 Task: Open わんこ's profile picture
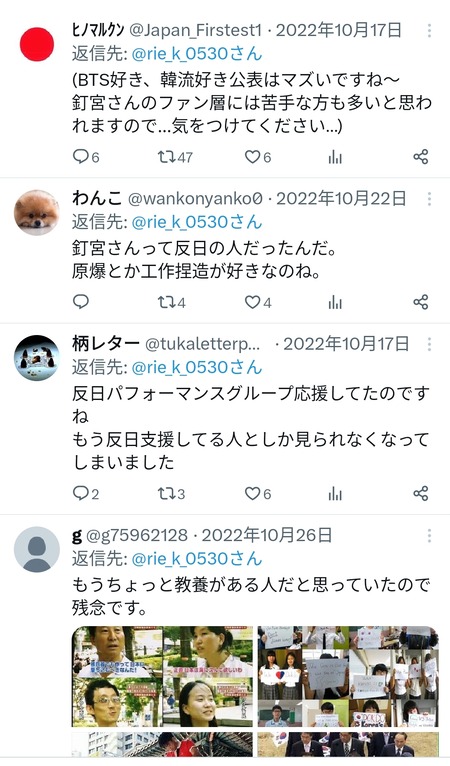tap(37, 213)
